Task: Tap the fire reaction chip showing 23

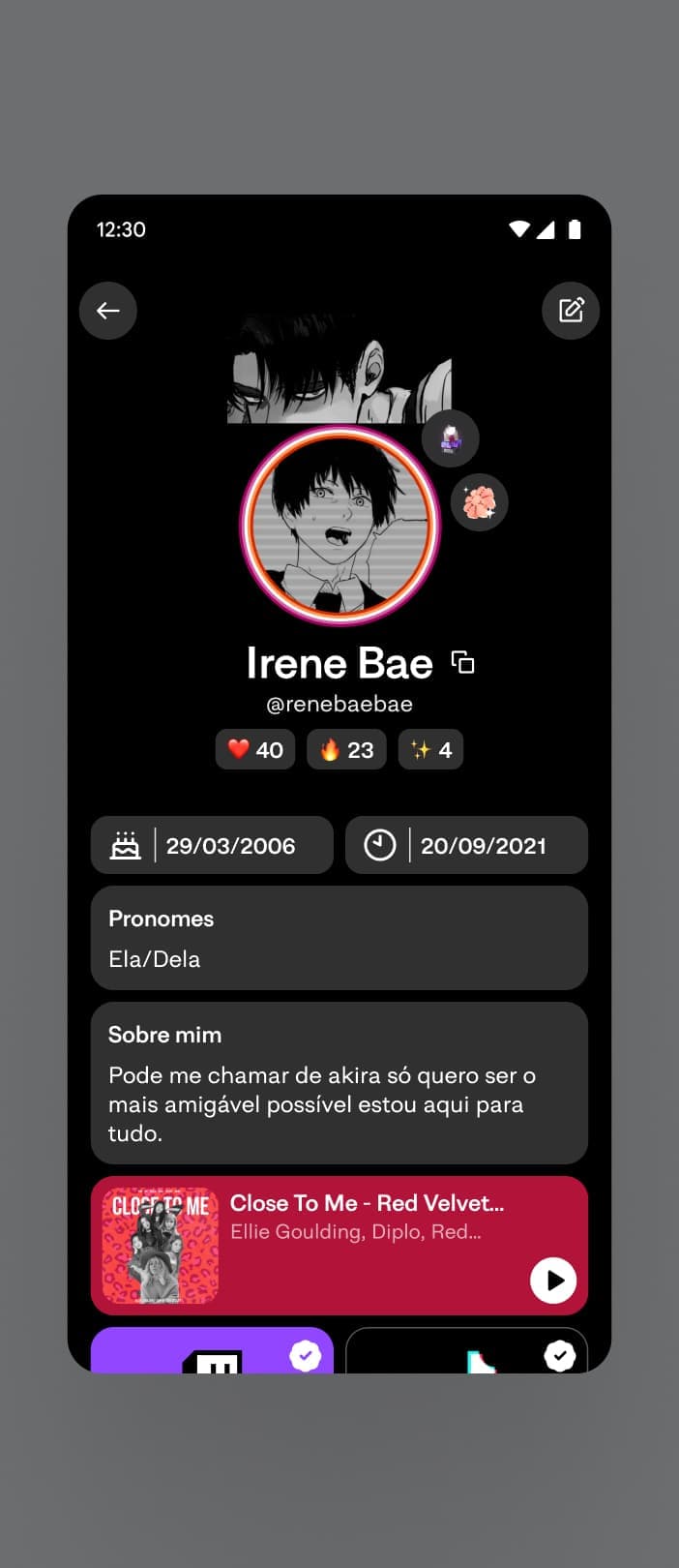Action: [x=346, y=749]
